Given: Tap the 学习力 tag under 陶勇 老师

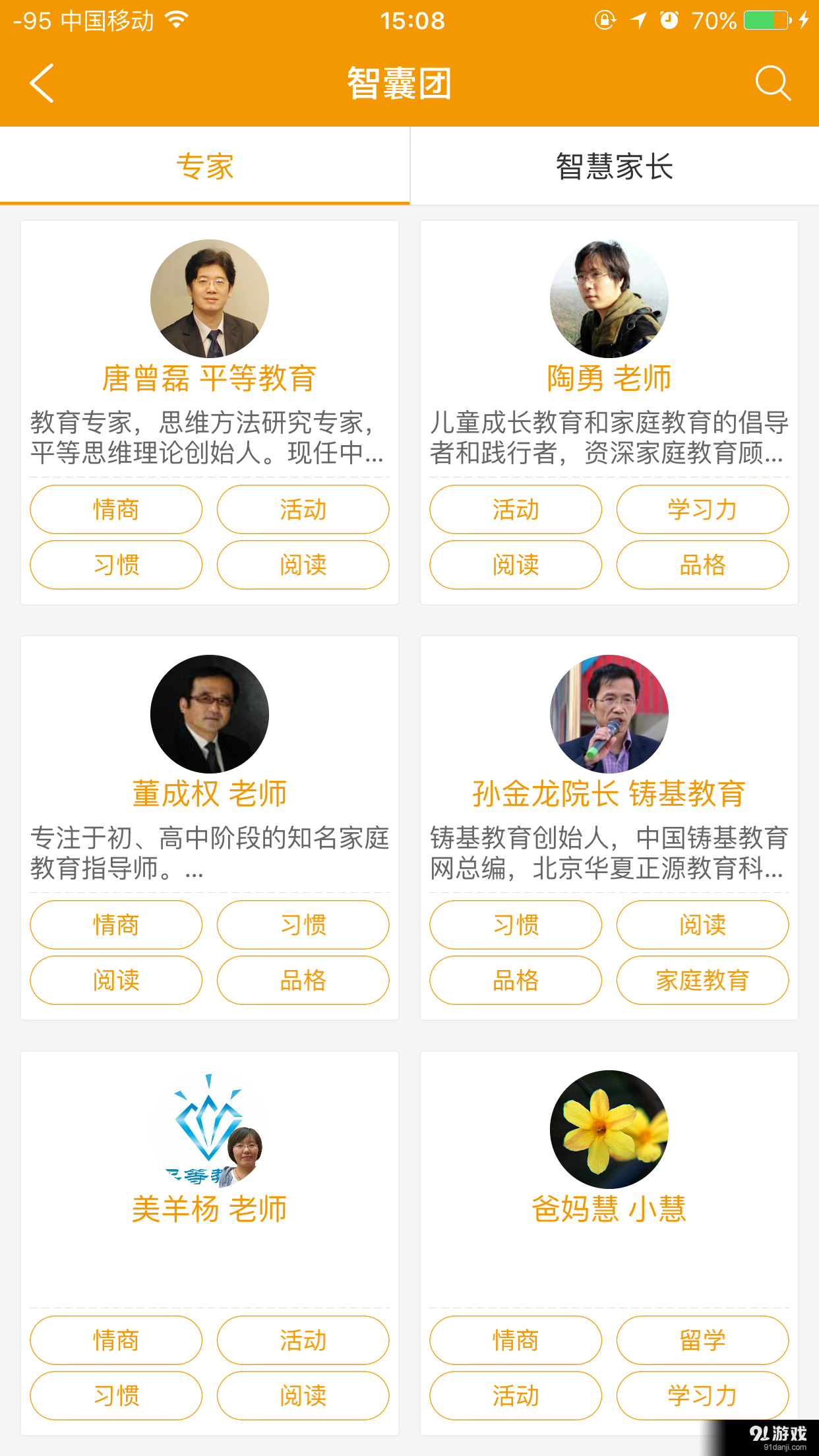Looking at the screenshot, I should tap(702, 509).
